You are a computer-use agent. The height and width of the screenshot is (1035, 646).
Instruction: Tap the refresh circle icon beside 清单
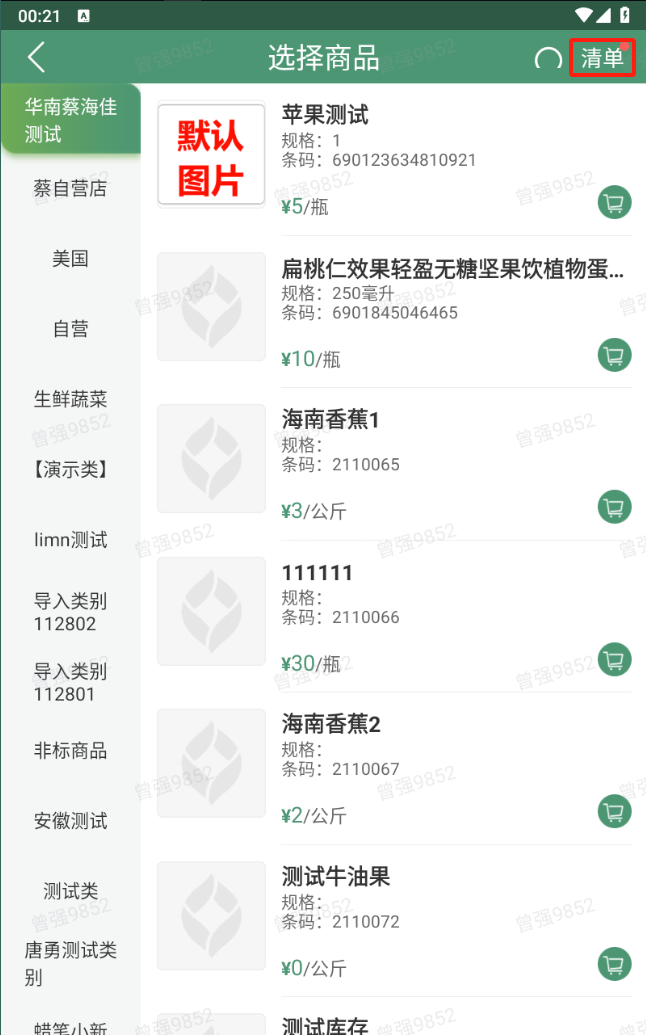coord(548,59)
